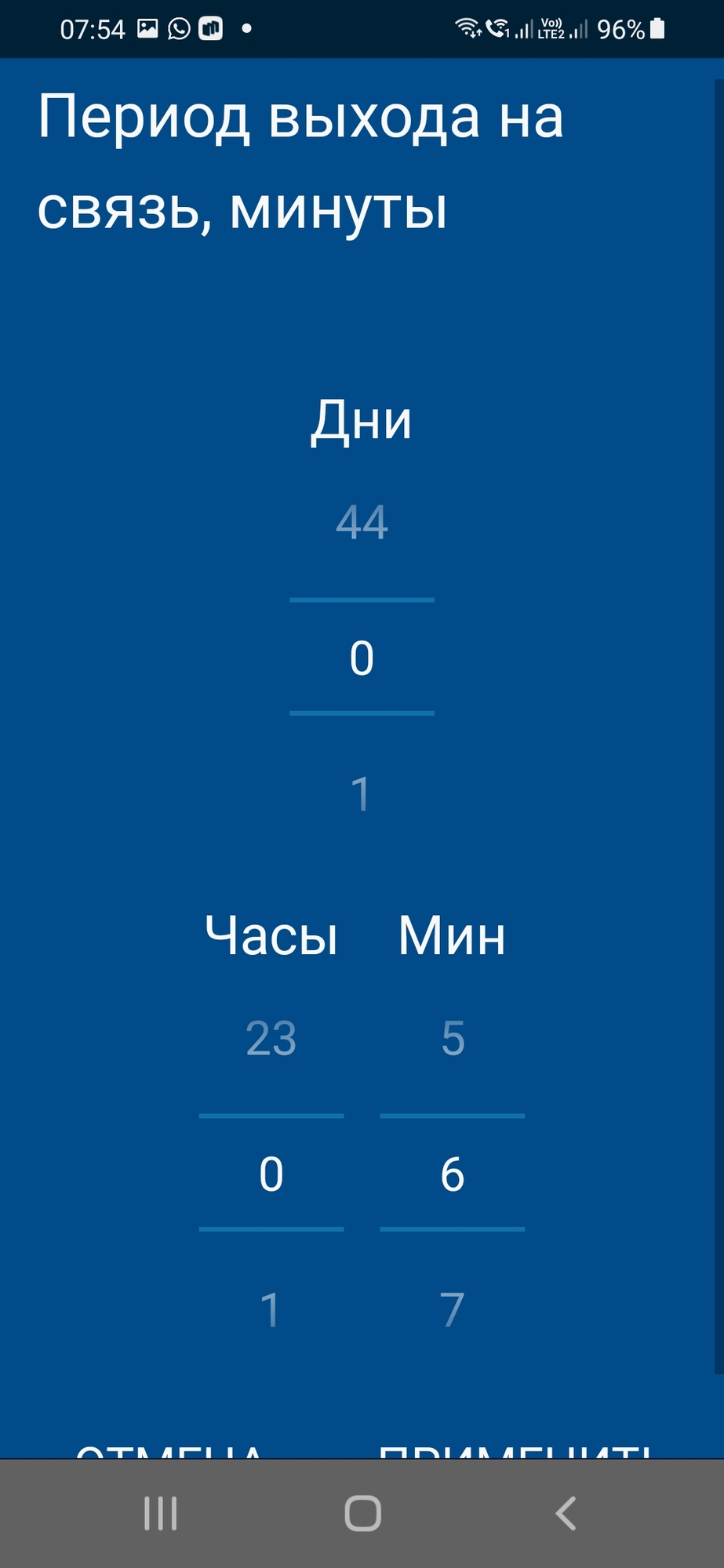724x1568 pixels.
Task: Go back with the system back button
Action: [x=566, y=1513]
